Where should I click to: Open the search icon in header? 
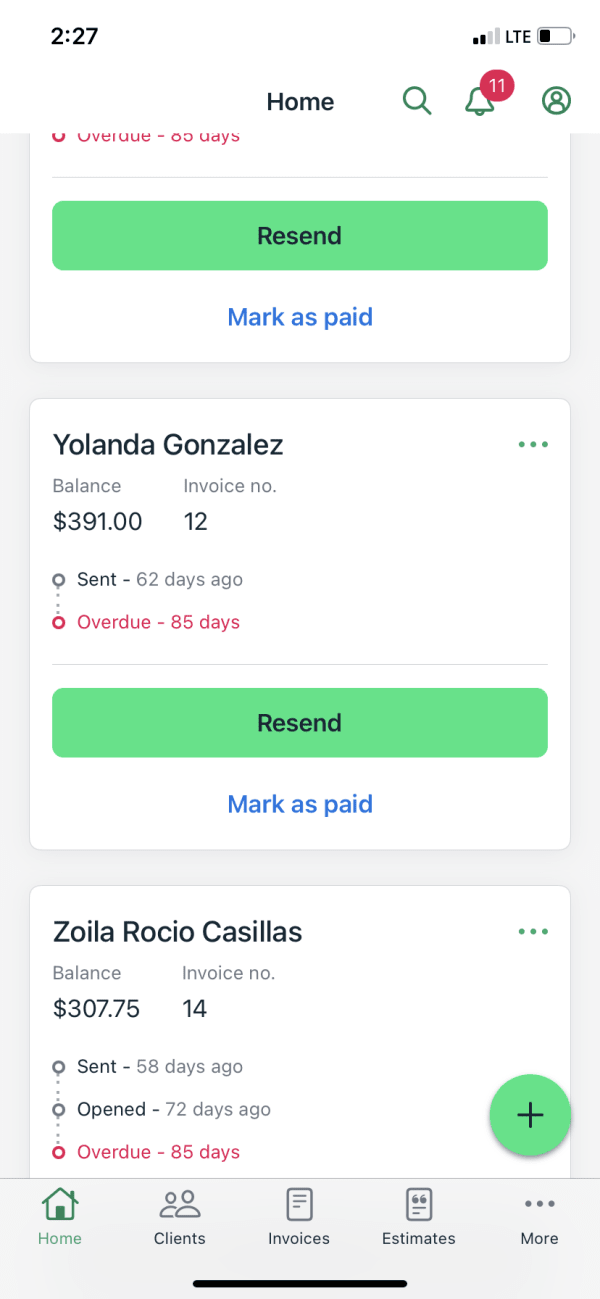[x=416, y=101]
